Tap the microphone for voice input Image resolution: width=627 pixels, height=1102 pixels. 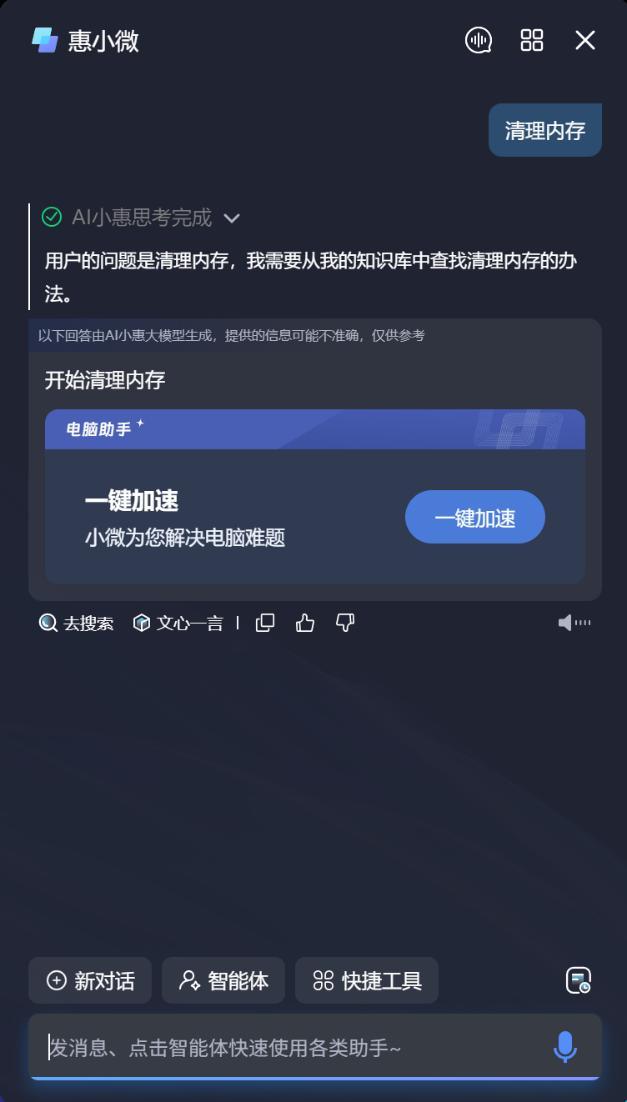pyautogui.click(x=565, y=1047)
